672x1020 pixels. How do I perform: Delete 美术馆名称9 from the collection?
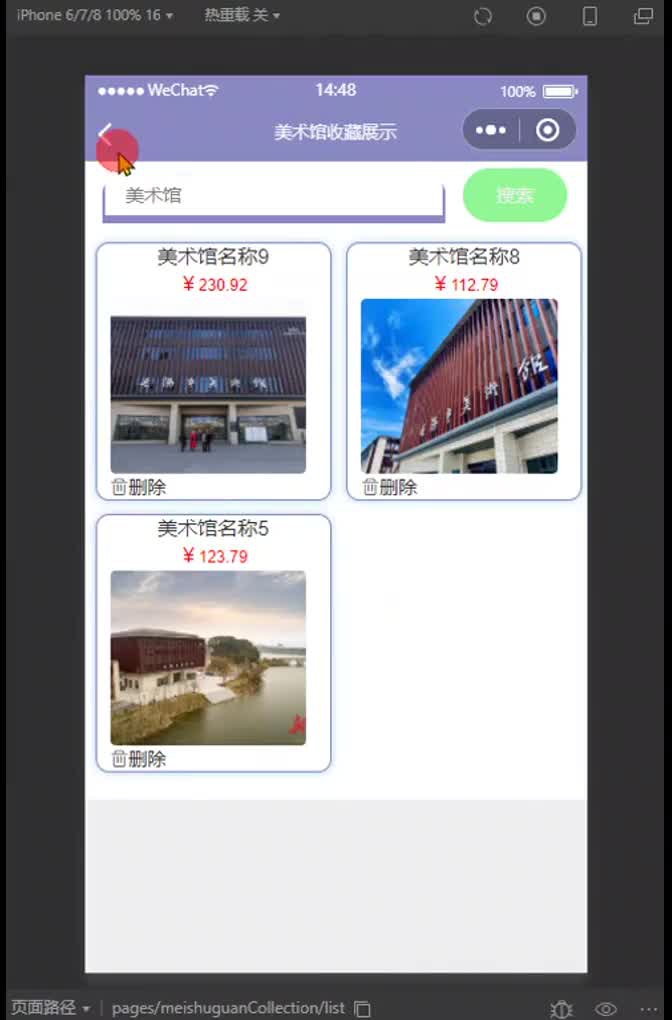(139, 487)
